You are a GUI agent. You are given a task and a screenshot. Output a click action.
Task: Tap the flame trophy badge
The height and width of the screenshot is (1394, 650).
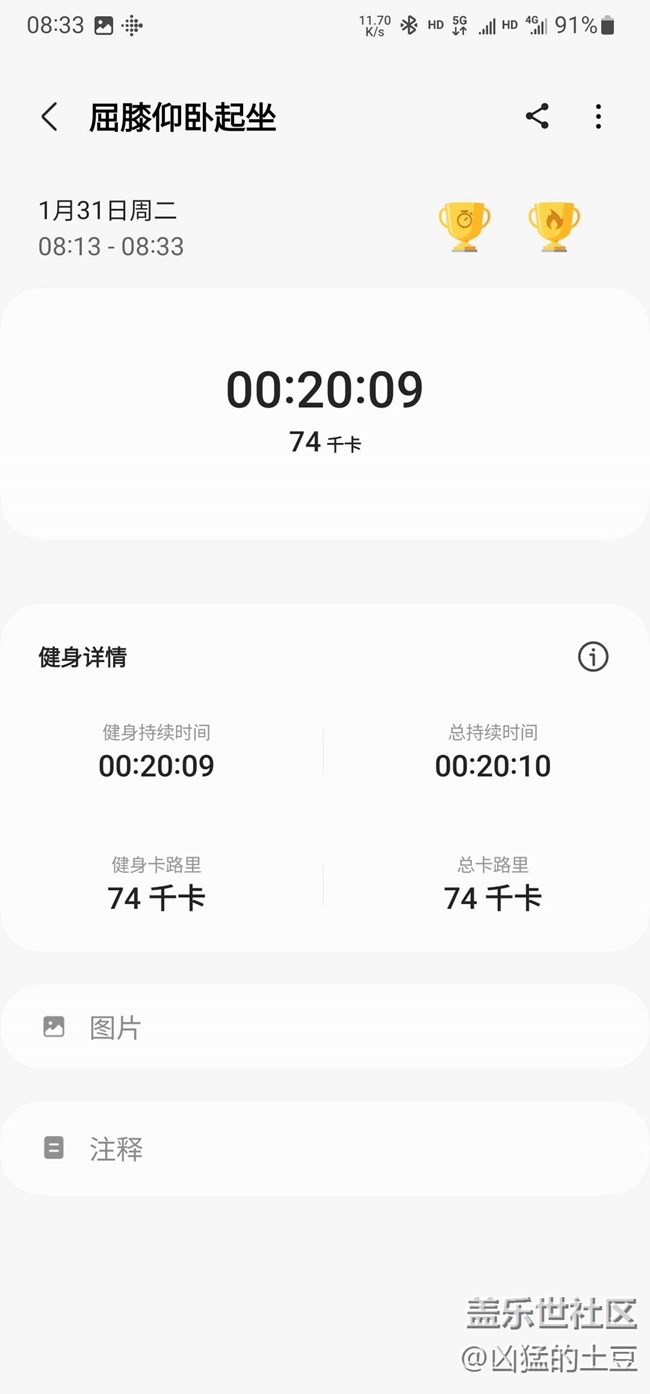pos(554,227)
